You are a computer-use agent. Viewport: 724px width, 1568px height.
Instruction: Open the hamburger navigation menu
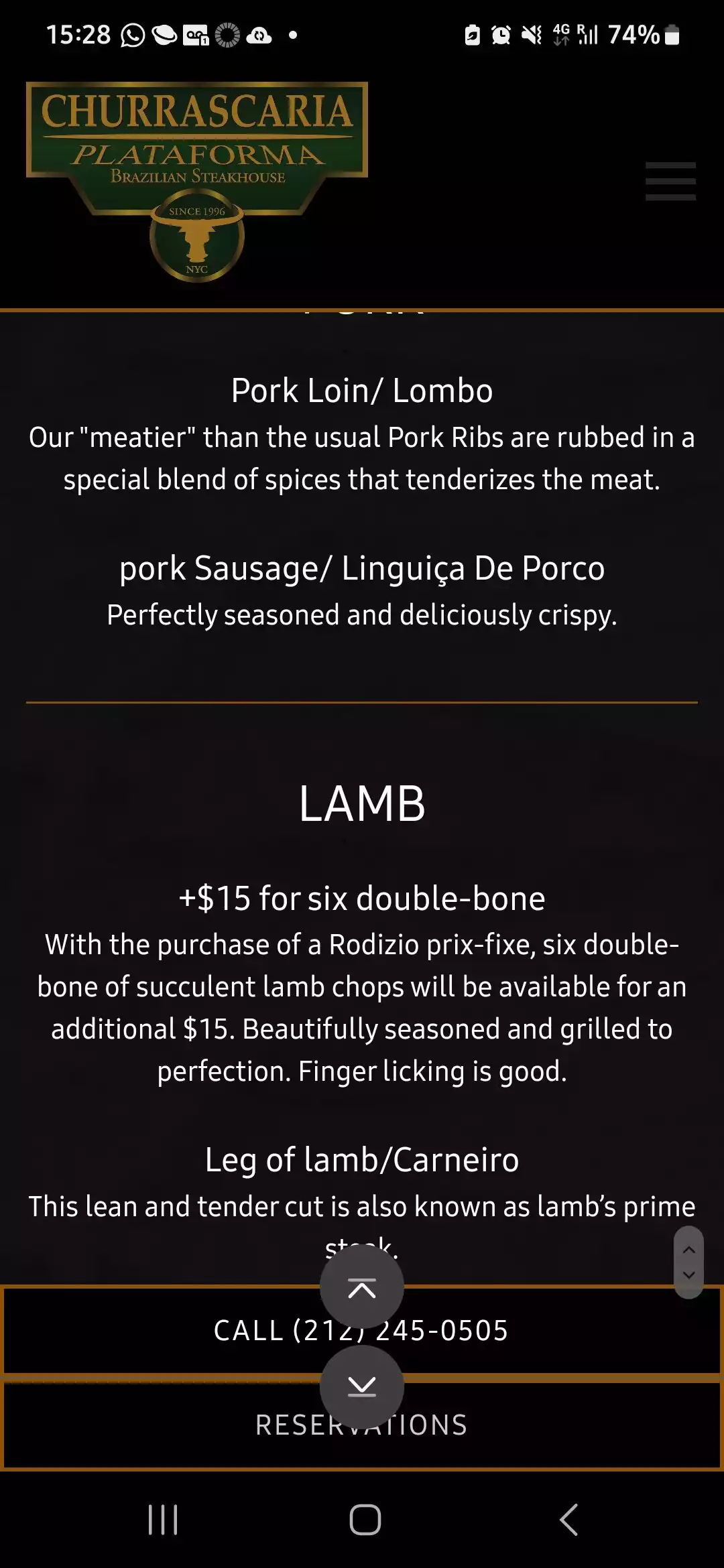click(670, 181)
